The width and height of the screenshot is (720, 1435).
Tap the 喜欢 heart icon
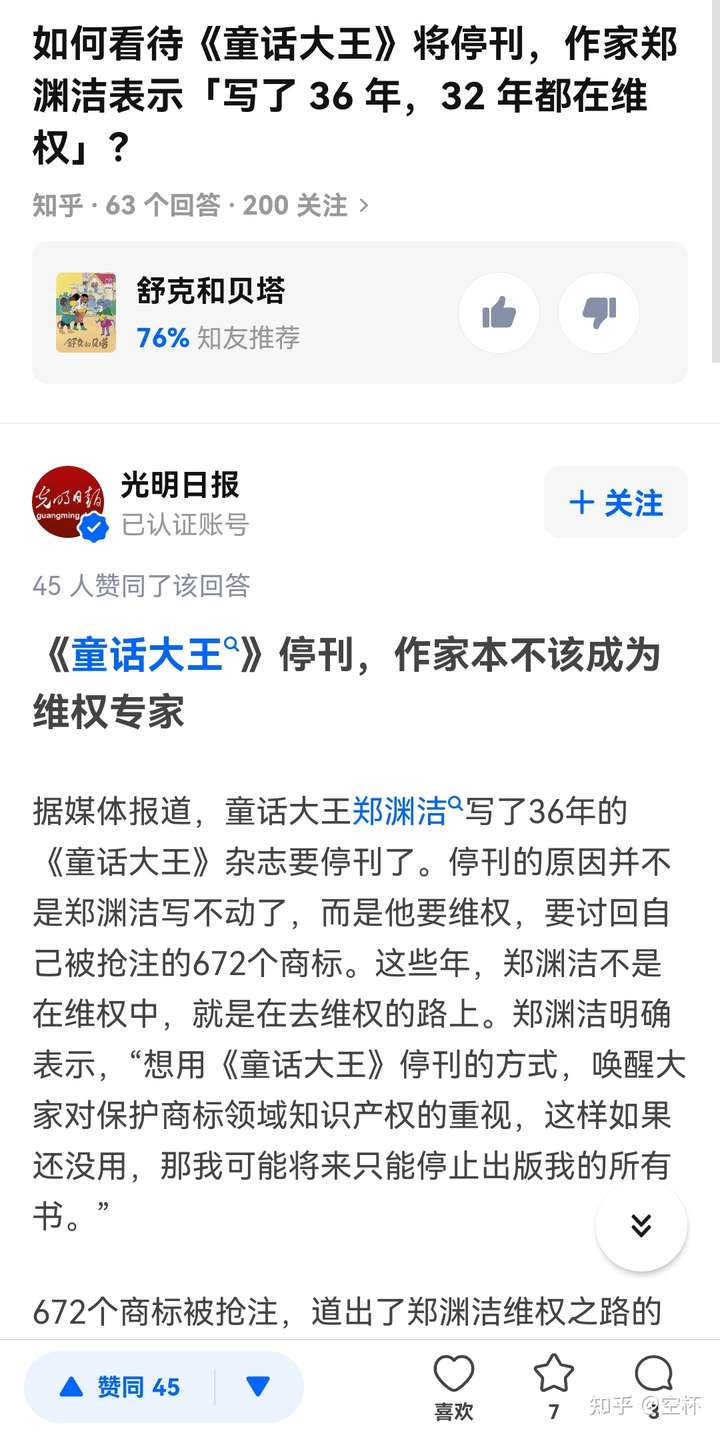(453, 1386)
